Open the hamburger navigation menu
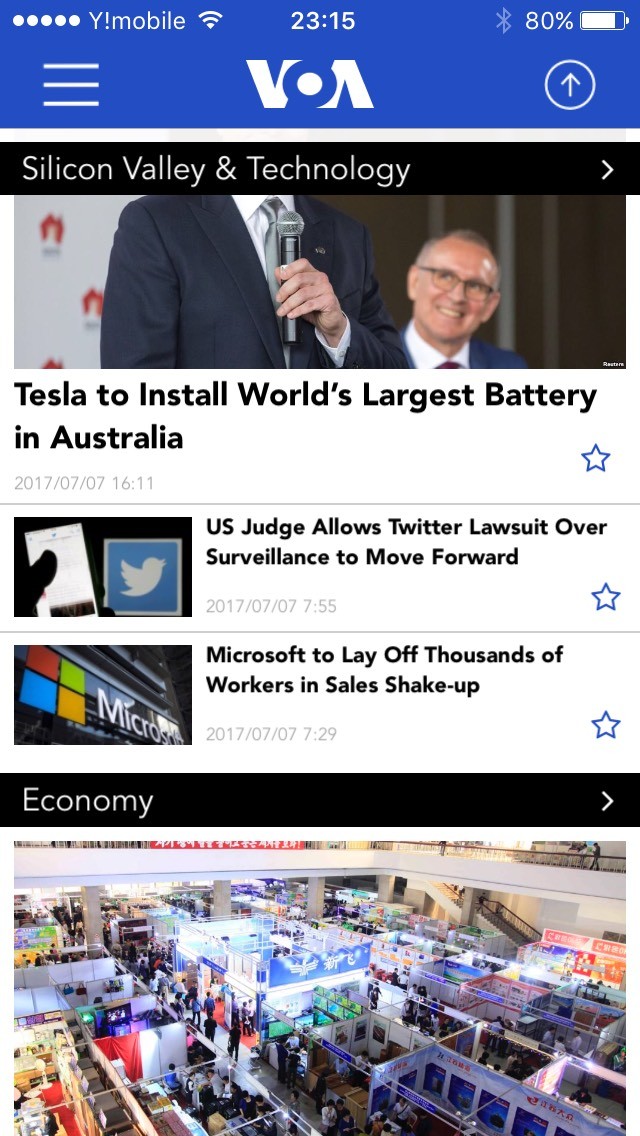The width and height of the screenshot is (640, 1136). (71, 84)
